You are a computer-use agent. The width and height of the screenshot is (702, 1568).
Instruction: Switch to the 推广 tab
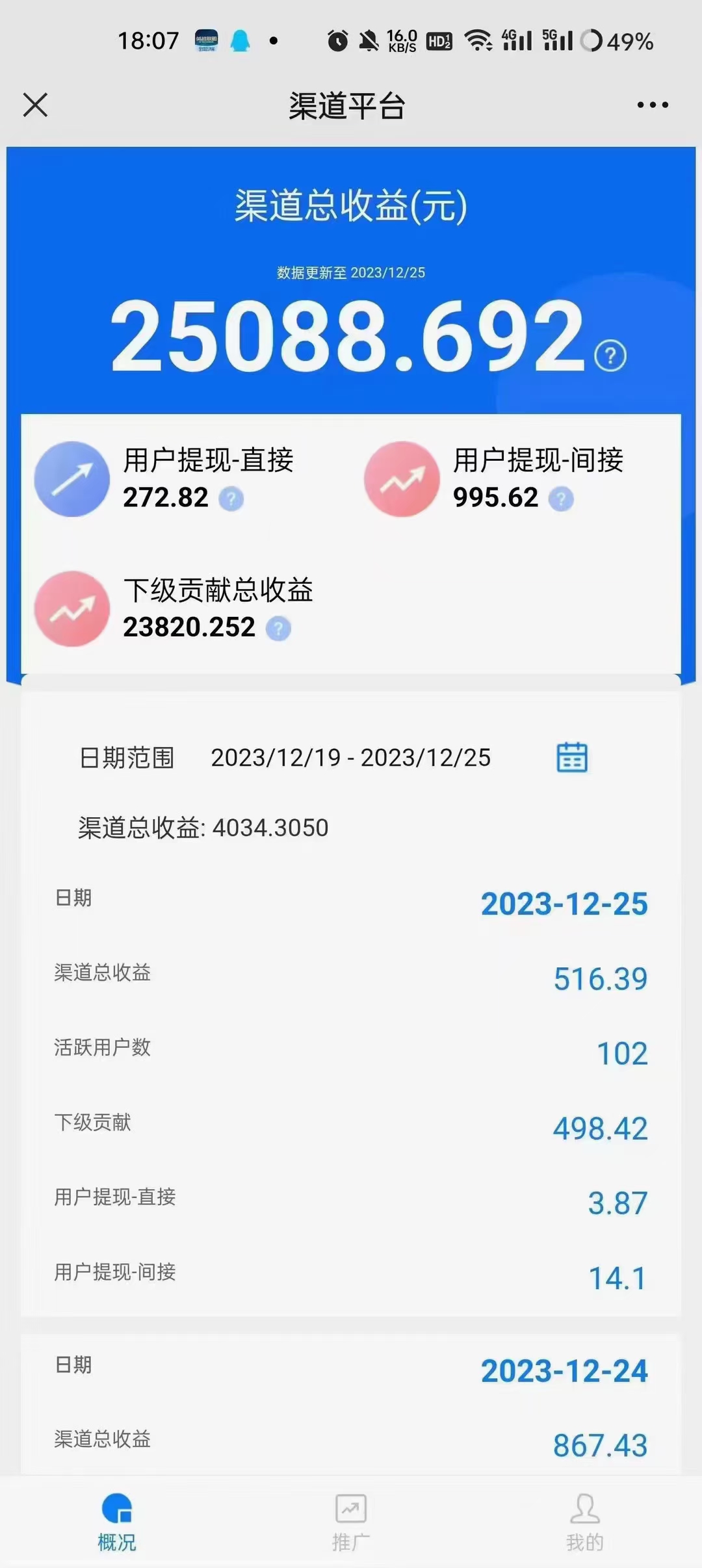click(x=351, y=1522)
